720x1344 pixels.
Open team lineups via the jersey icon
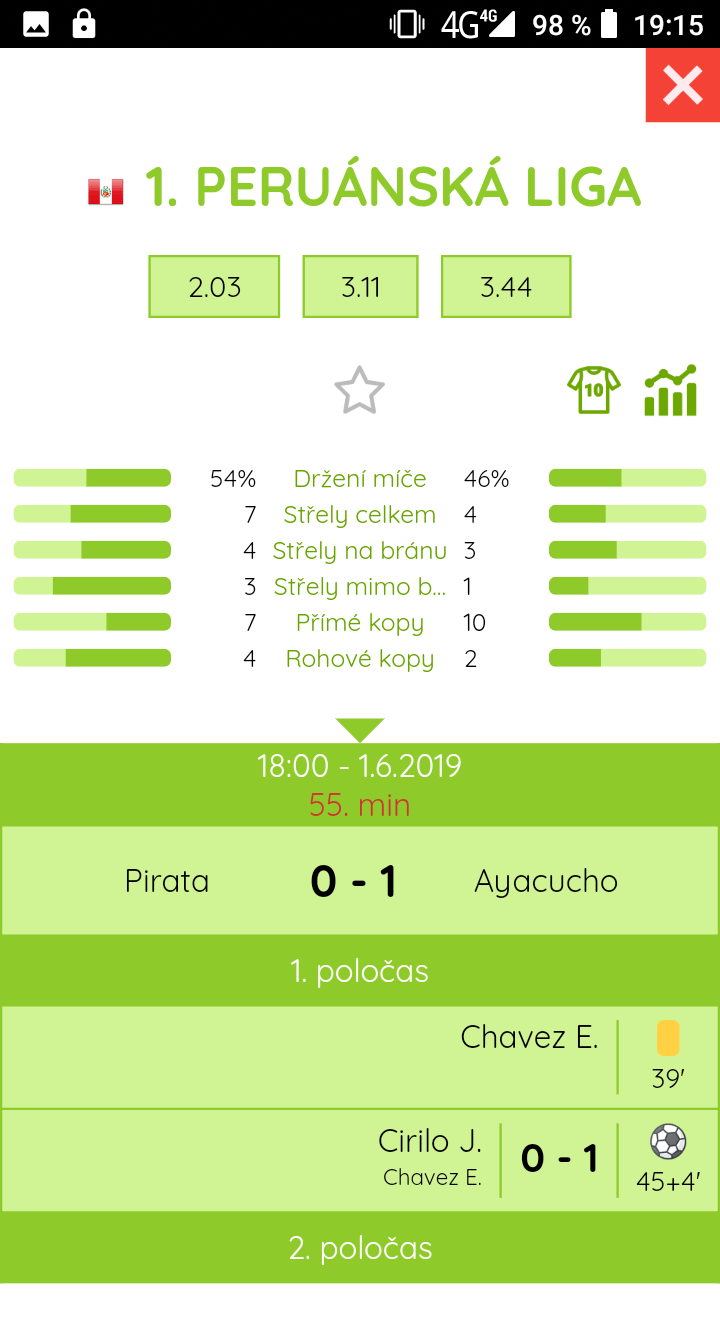pos(594,390)
